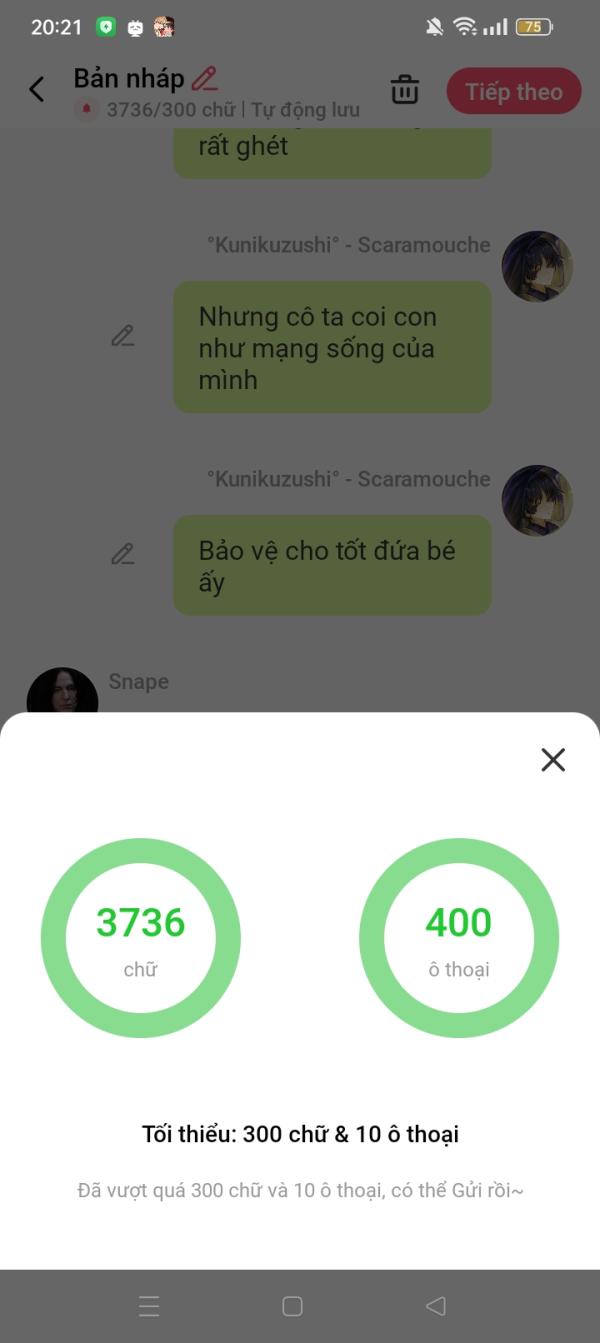600x1343 pixels.
Task: Go to the system home screen
Action: 292,1306
